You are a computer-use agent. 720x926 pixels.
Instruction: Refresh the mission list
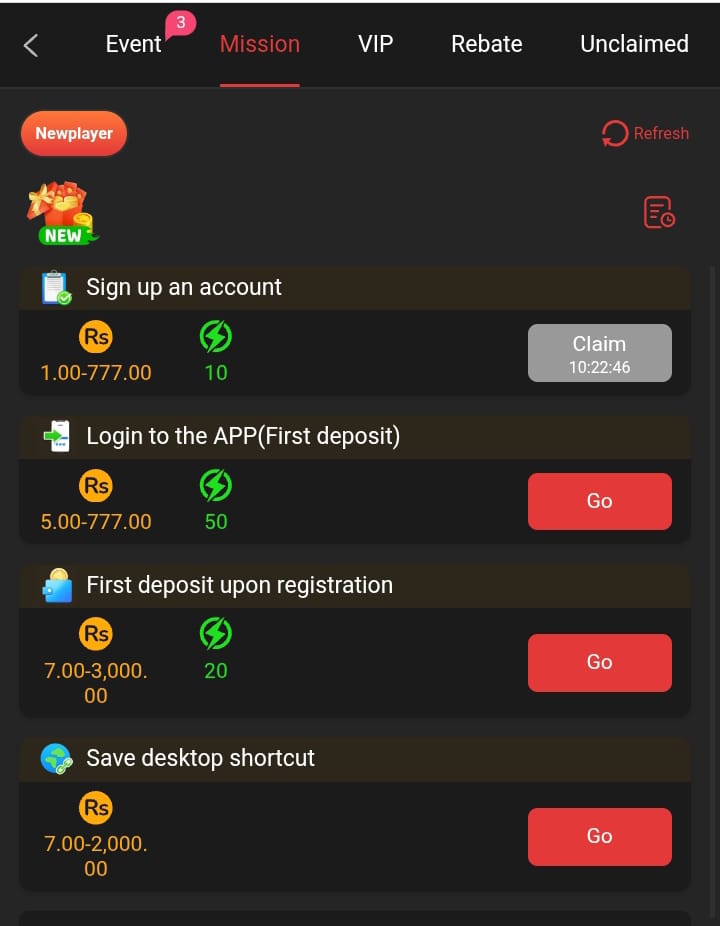pyautogui.click(x=645, y=133)
